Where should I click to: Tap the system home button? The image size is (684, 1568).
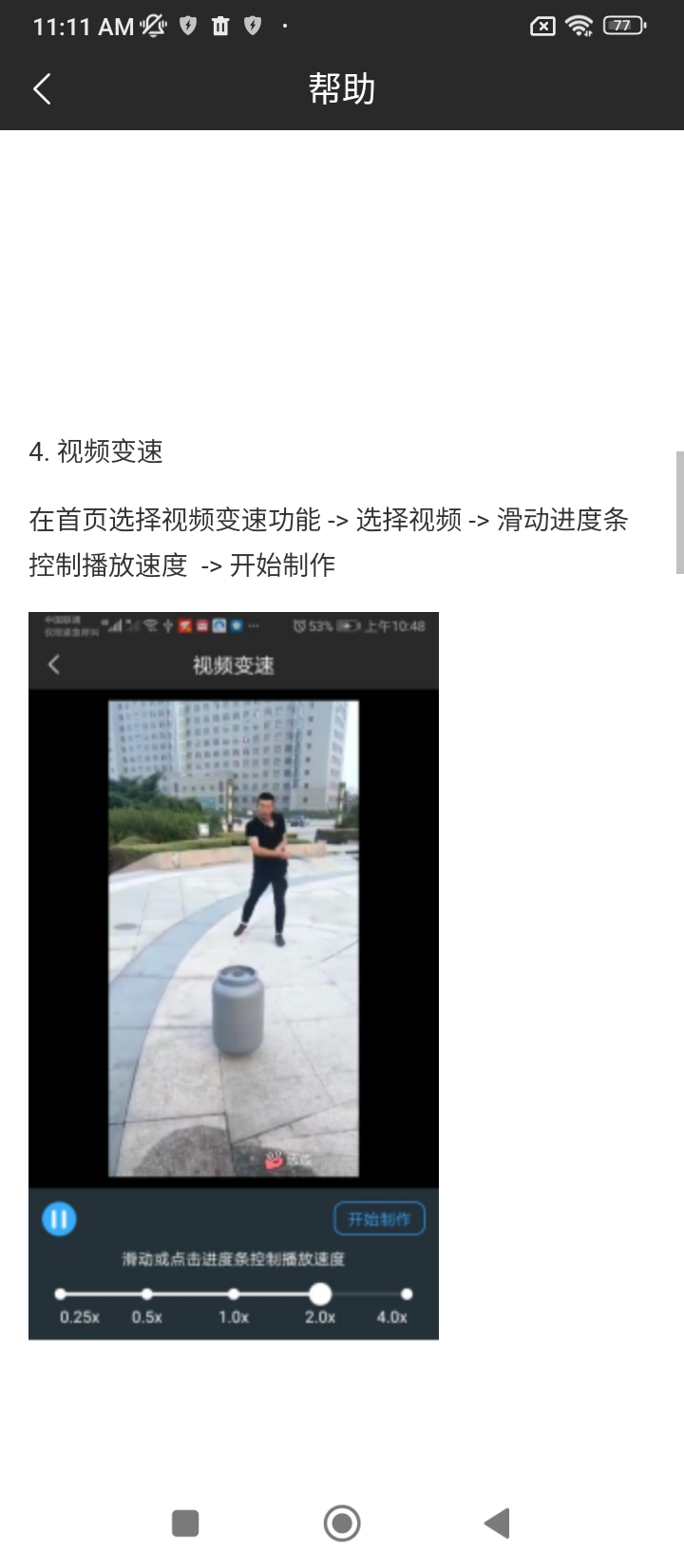[342, 1522]
